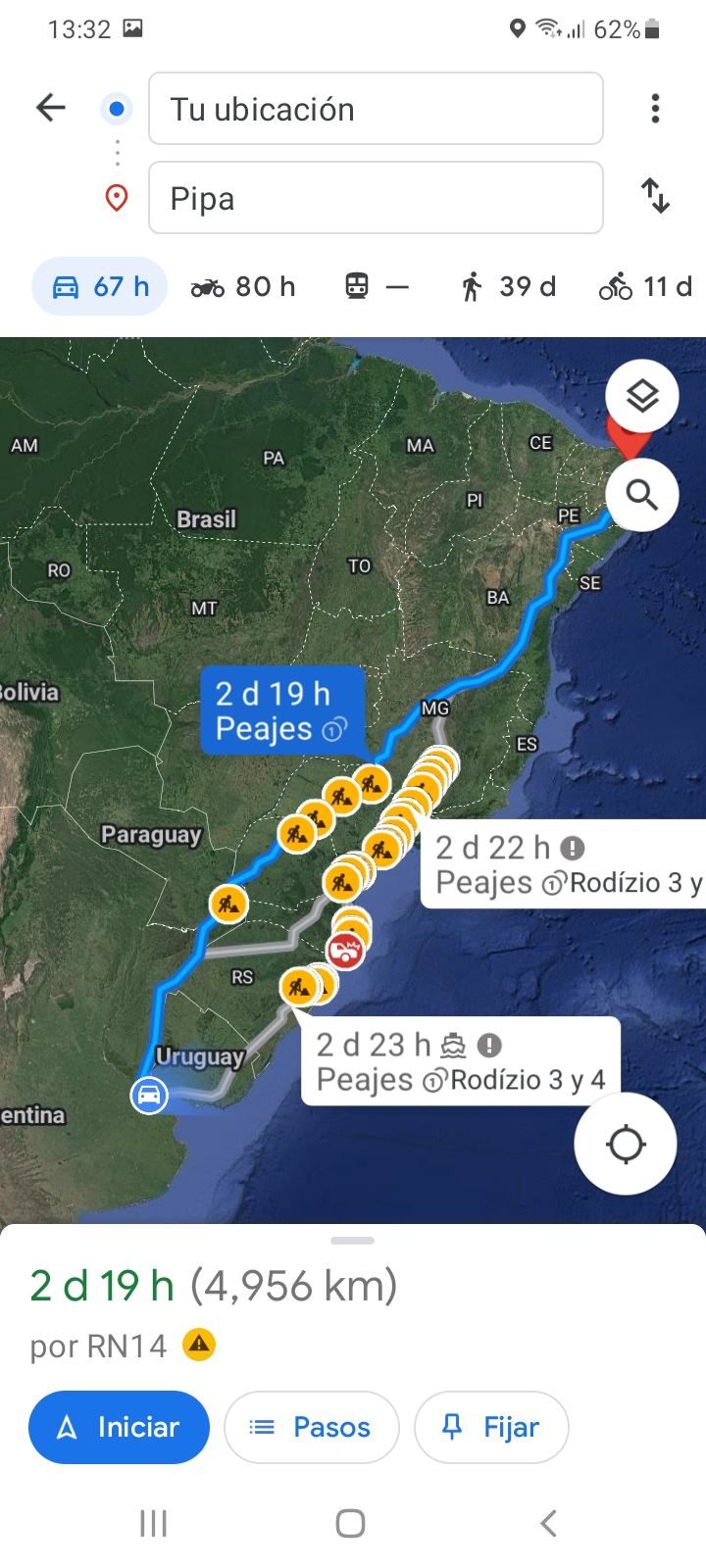View route steps with Pasos
The height and width of the screenshot is (1568, 706).
click(311, 1427)
